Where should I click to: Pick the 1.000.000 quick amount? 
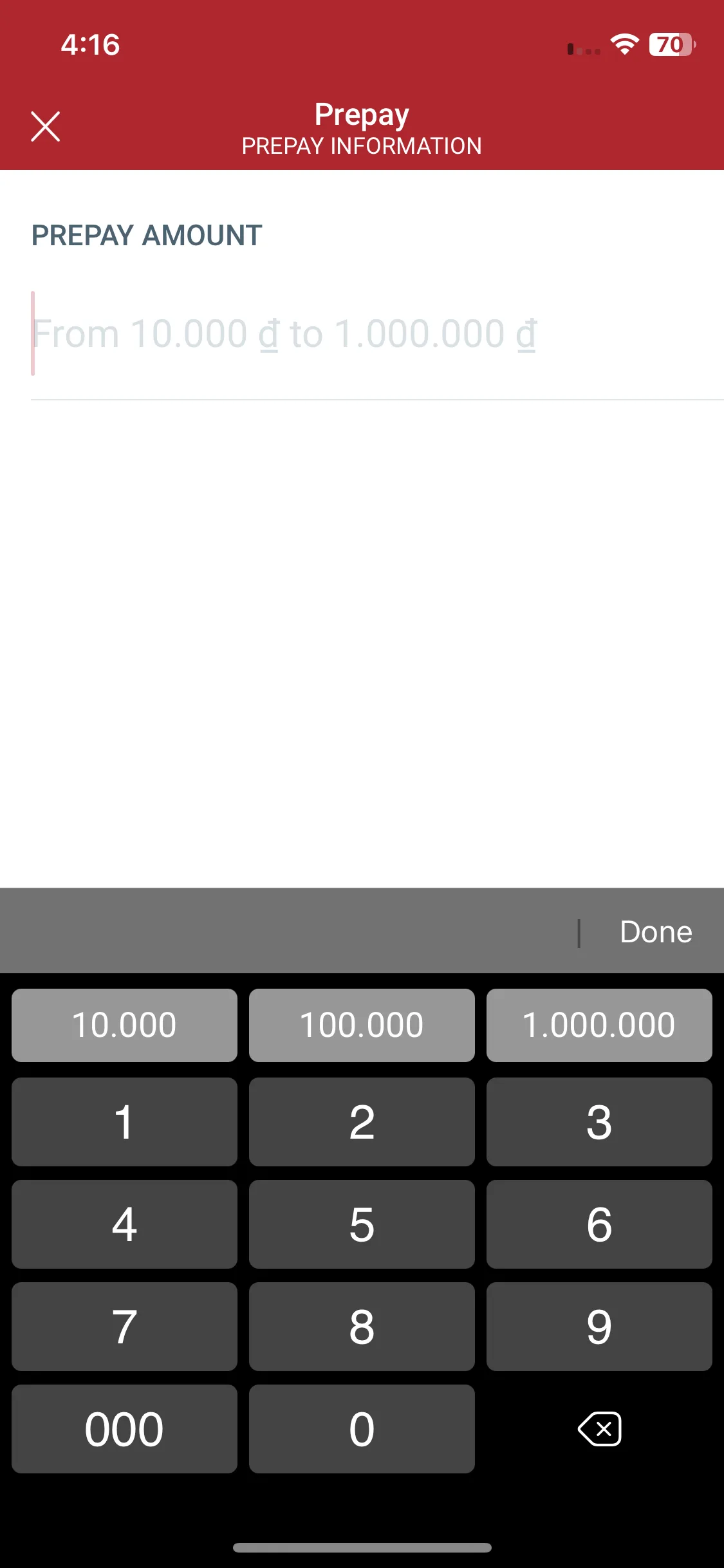pos(599,1025)
